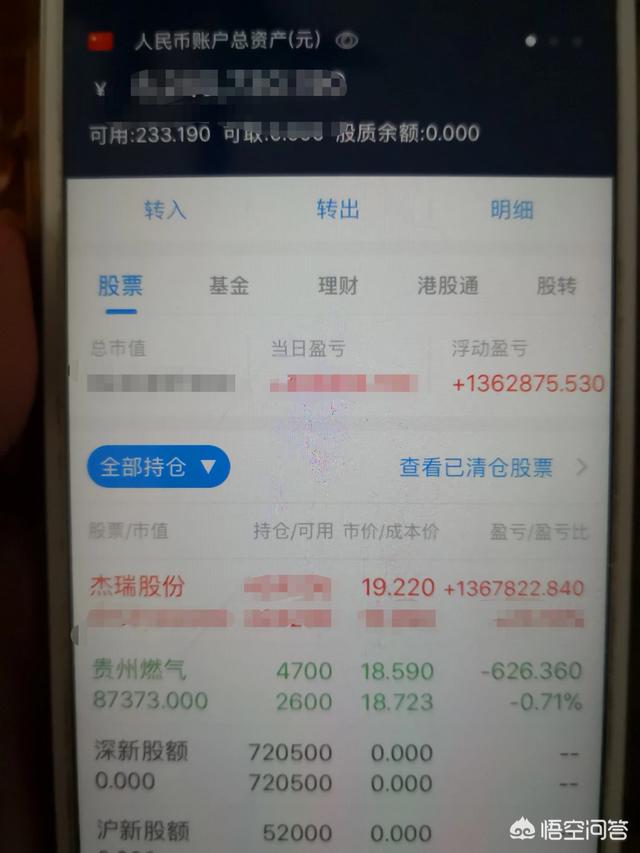Select the 港股通 tab
Viewport: 640px width, 853px height.
447,286
